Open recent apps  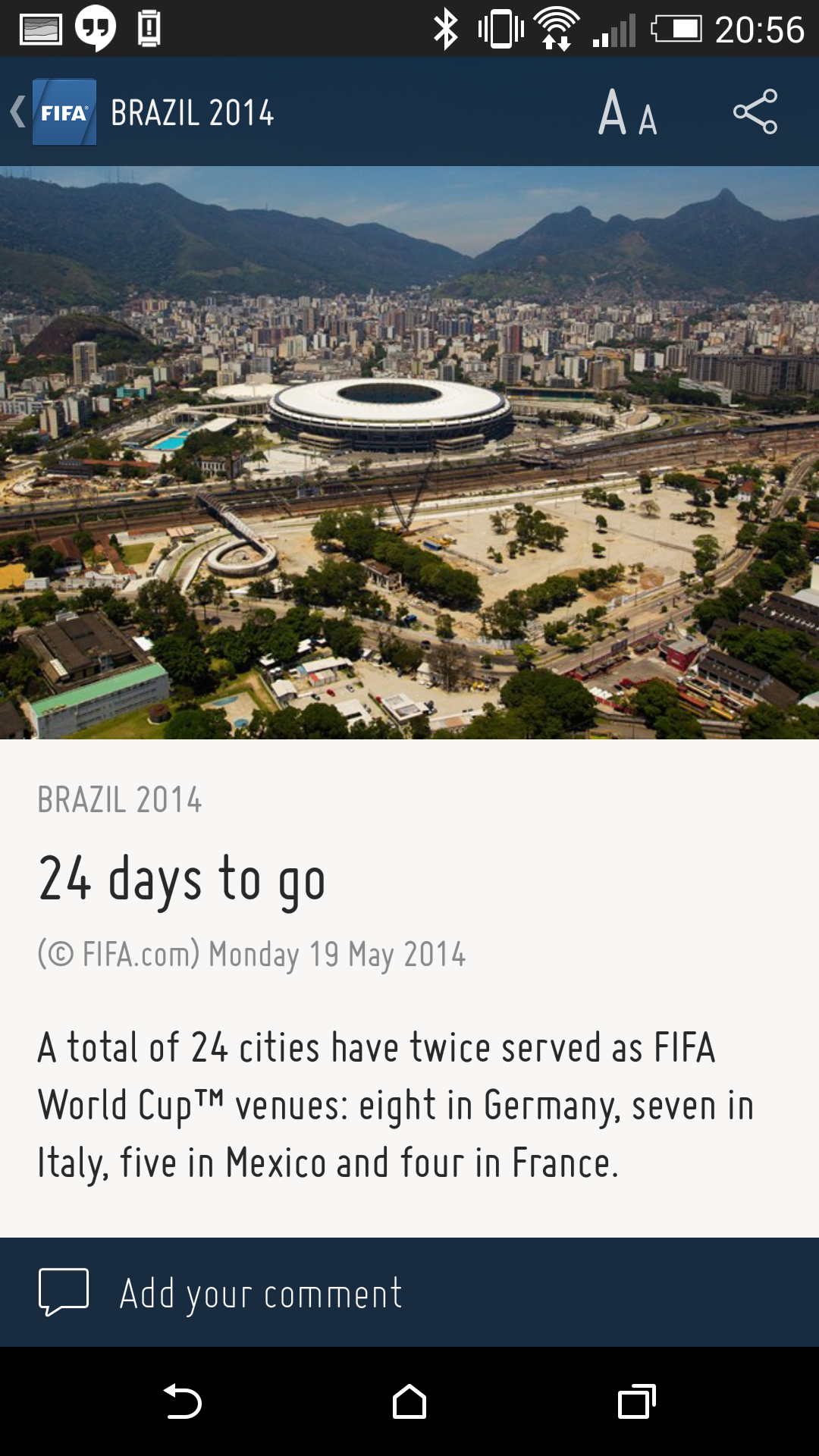point(637,1401)
